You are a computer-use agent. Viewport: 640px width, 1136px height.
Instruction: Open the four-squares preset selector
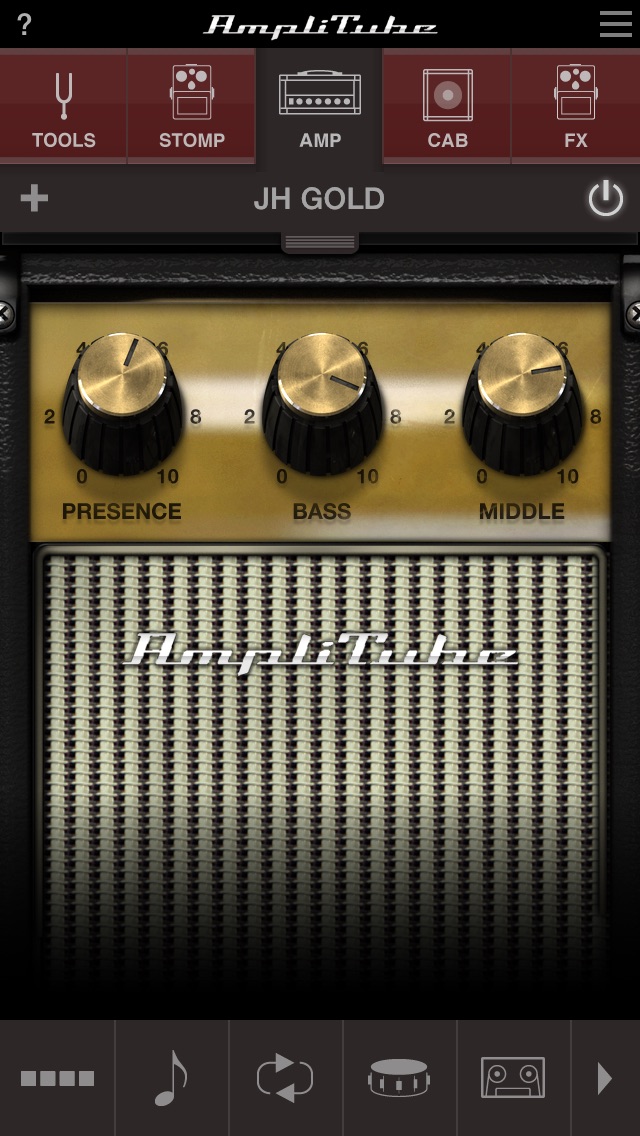point(57,1078)
